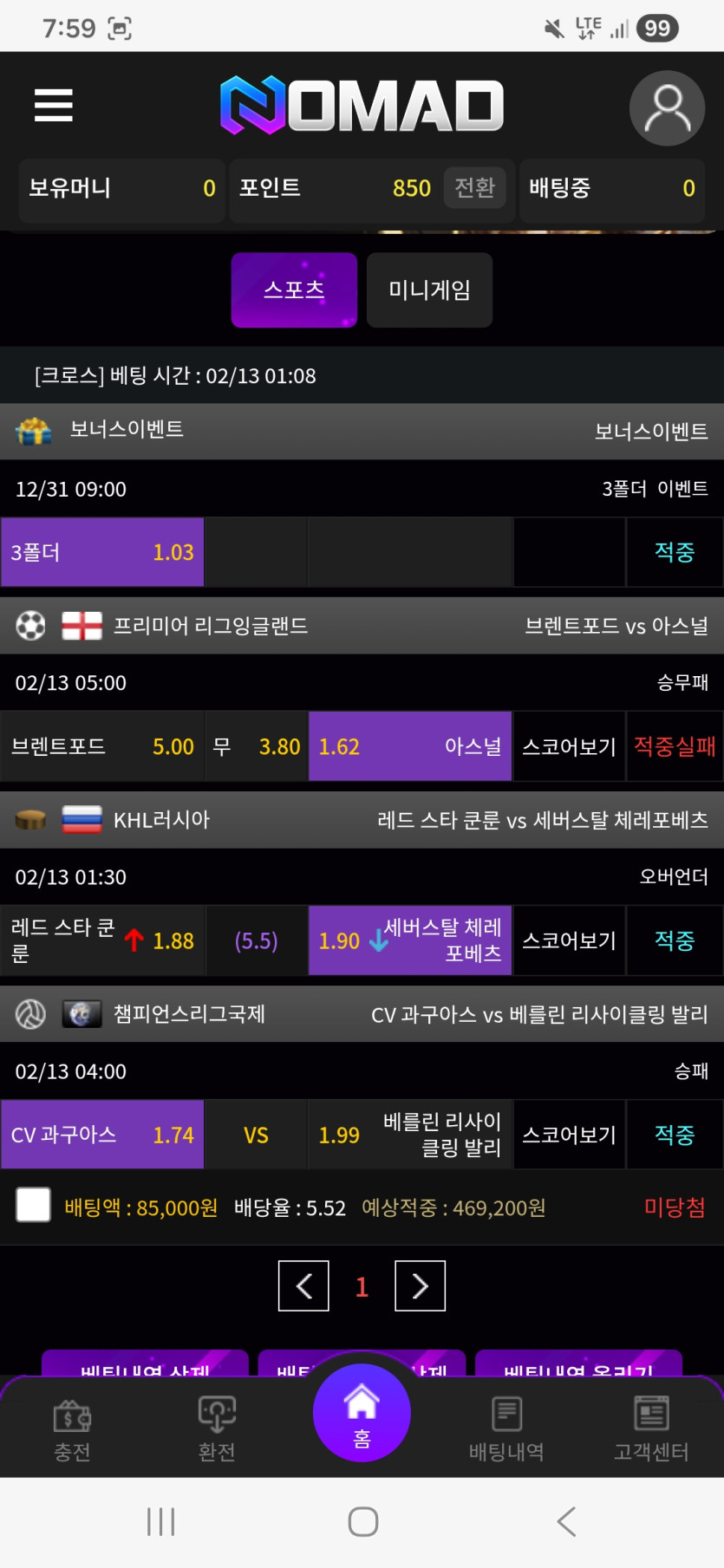Switch to the 스포츠 tab
724x1568 pixels.
[x=294, y=290]
